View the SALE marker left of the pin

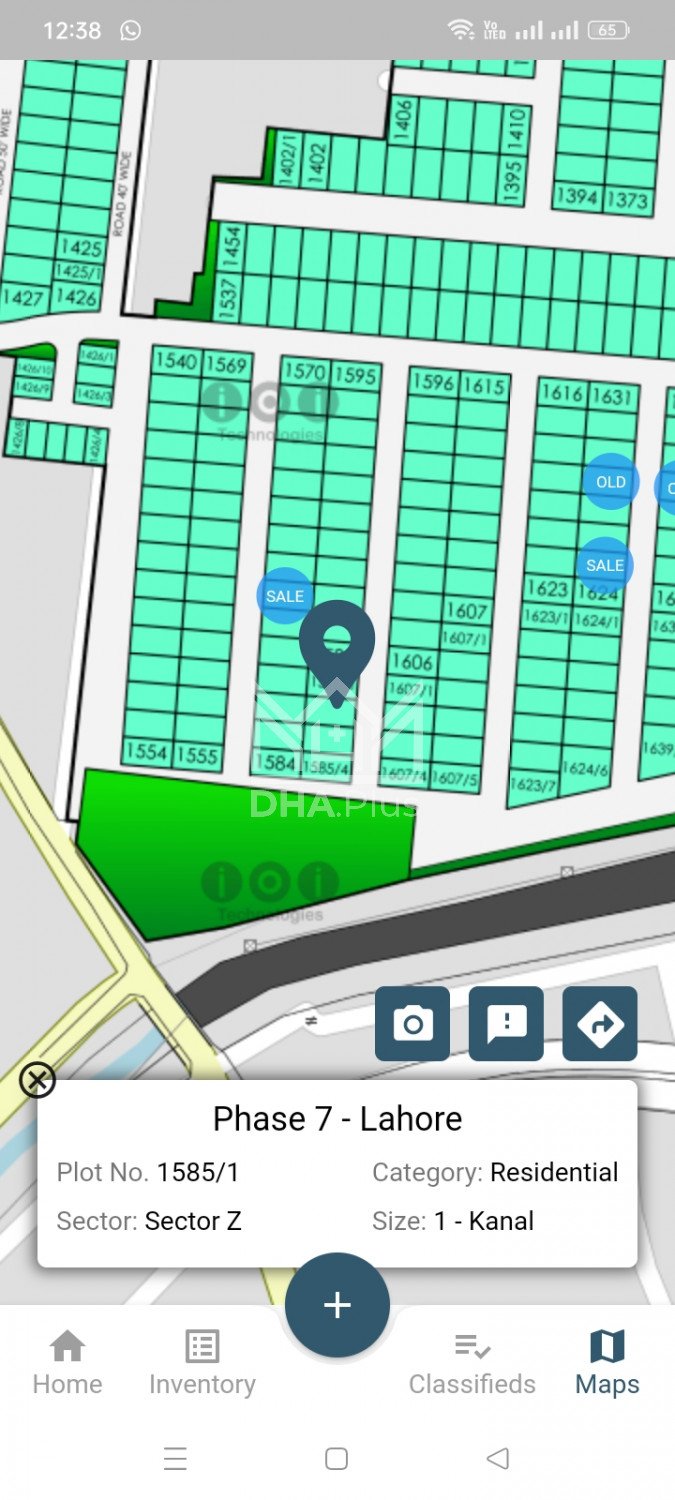285,596
